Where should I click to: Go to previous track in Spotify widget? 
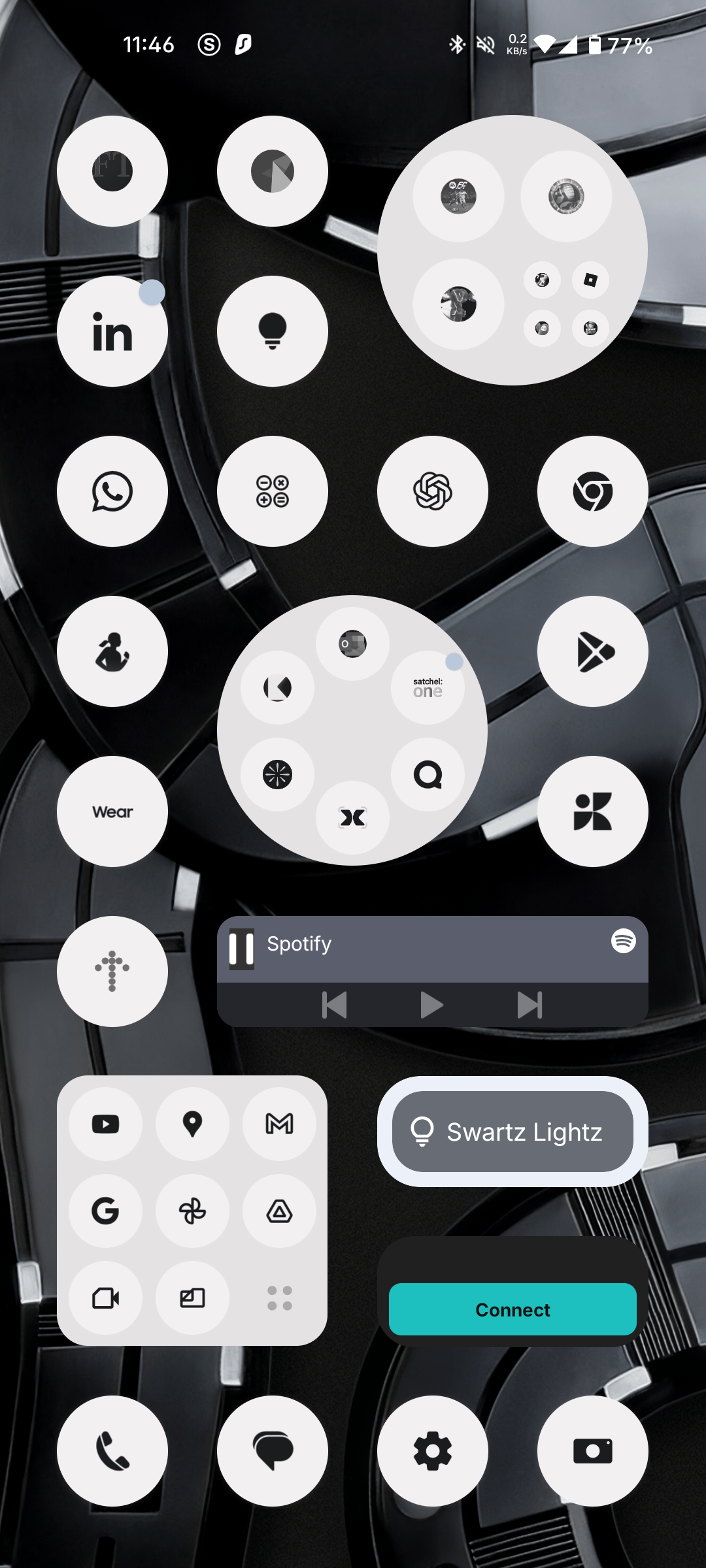335,1005
